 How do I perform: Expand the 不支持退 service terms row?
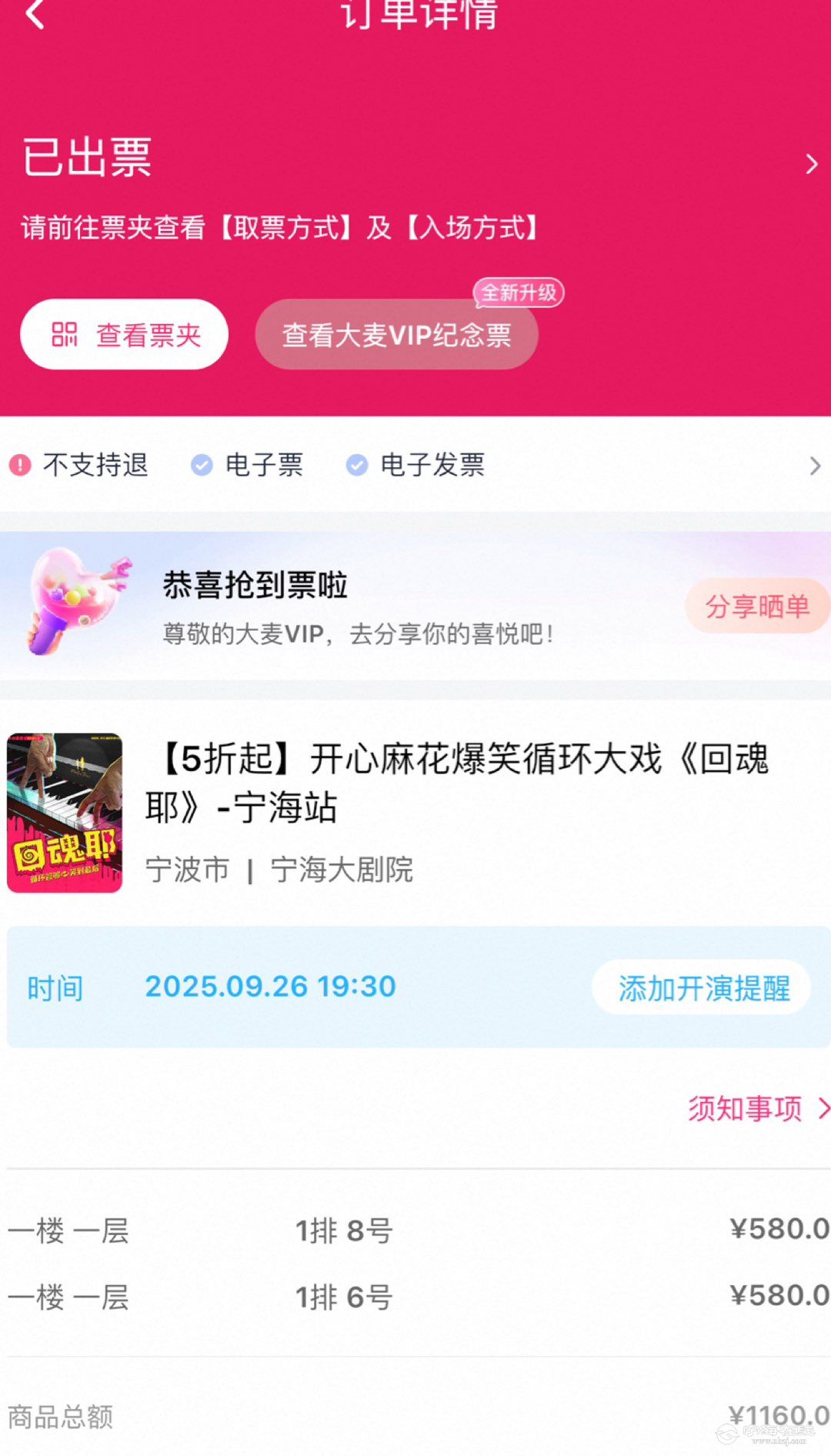[814, 466]
